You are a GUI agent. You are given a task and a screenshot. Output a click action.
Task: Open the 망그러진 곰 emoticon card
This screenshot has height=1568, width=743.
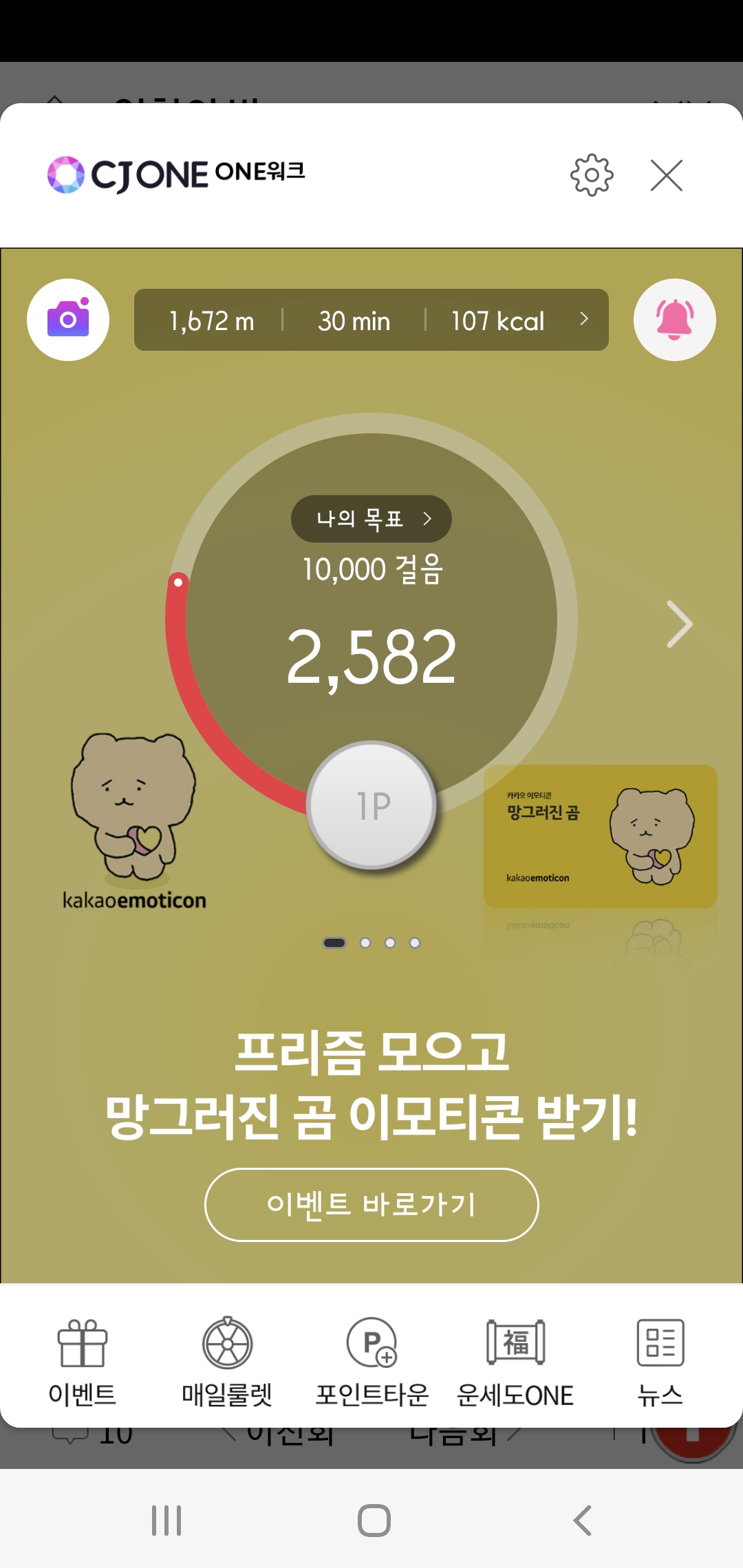(x=600, y=836)
